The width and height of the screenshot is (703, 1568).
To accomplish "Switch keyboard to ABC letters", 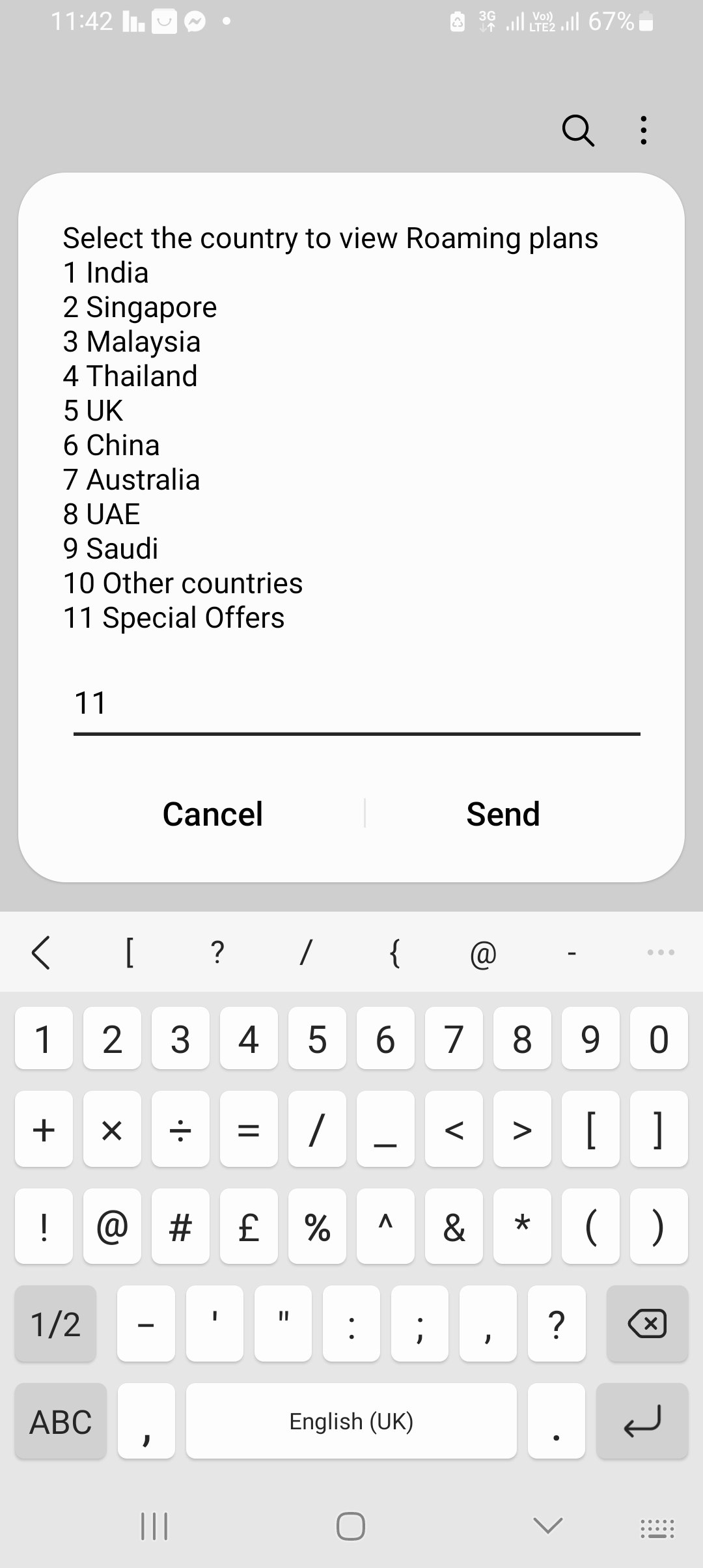I will coord(61,1421).
